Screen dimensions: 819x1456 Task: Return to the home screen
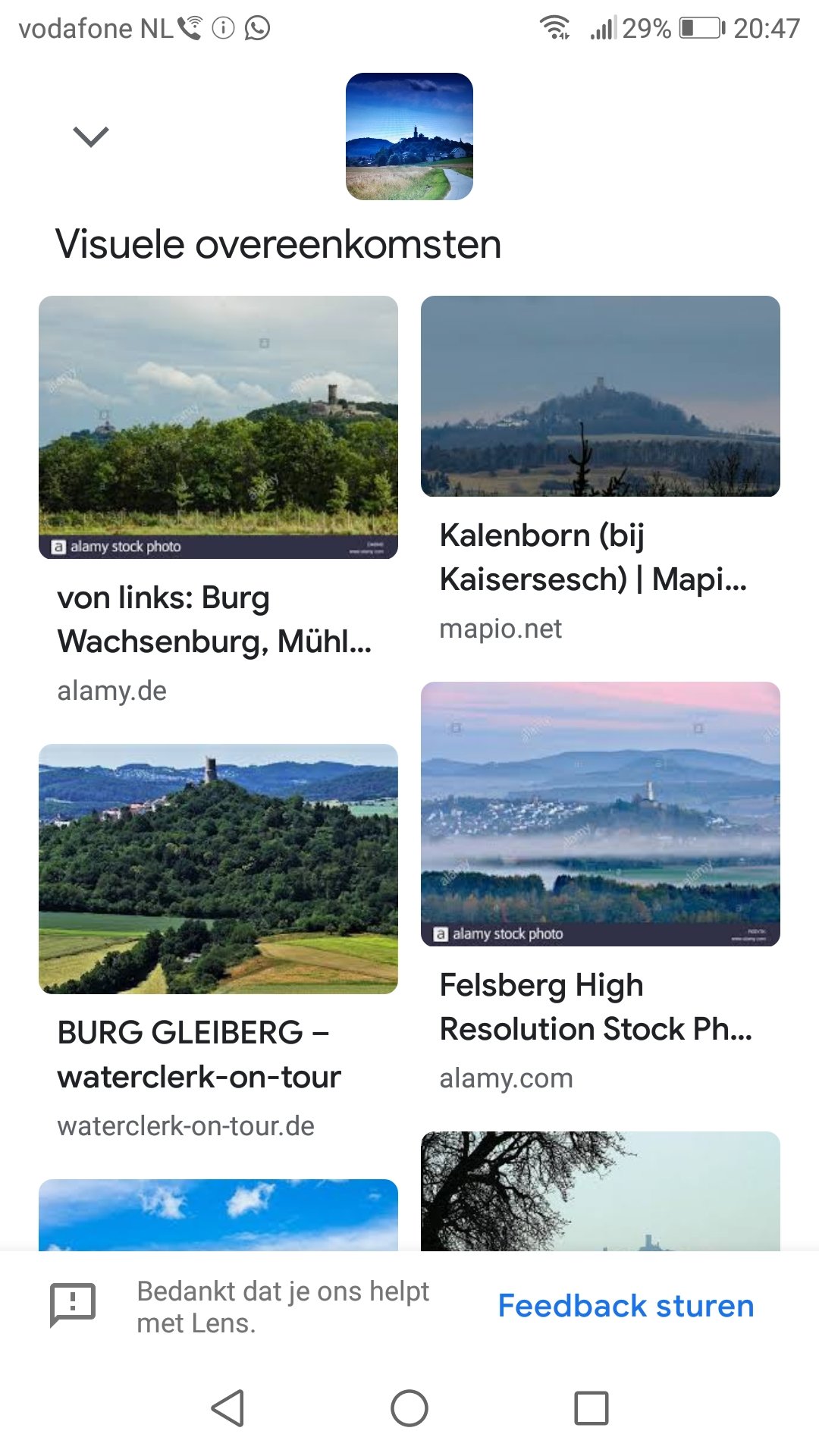coord(409,1408)
